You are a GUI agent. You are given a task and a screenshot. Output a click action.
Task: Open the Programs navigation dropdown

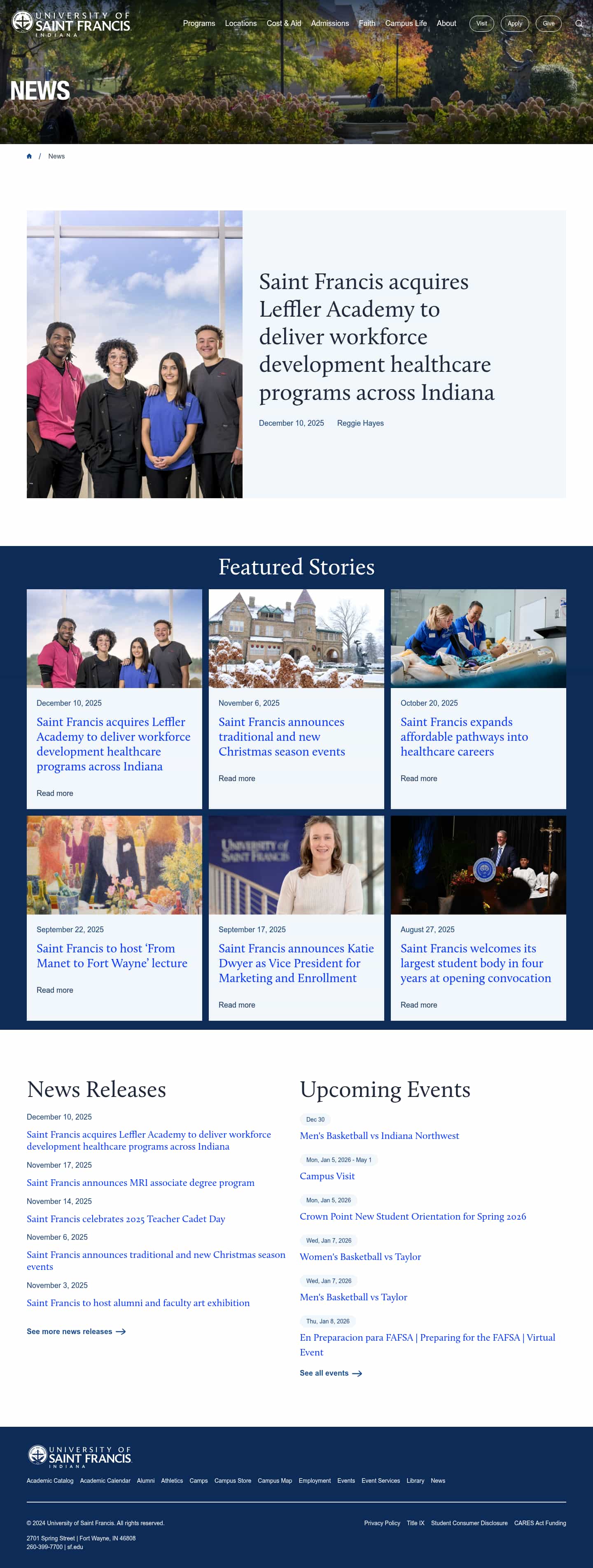click(199, 23)
